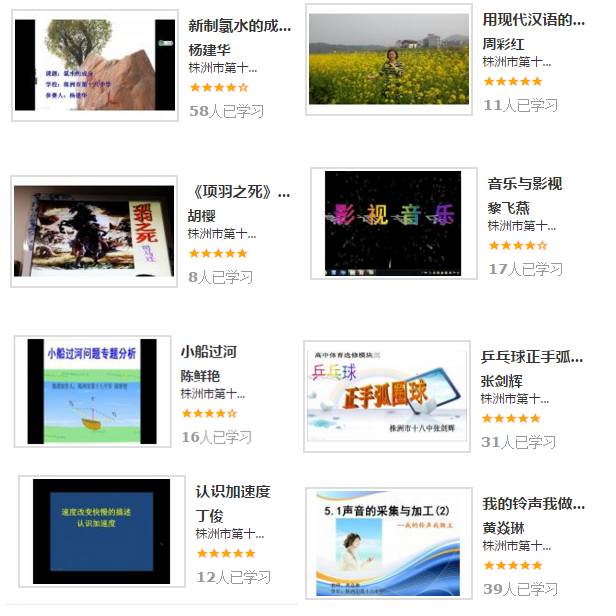The image size is (616, 616).
Task: Select the title link 音乐与影视
Action: click(524, 184)
